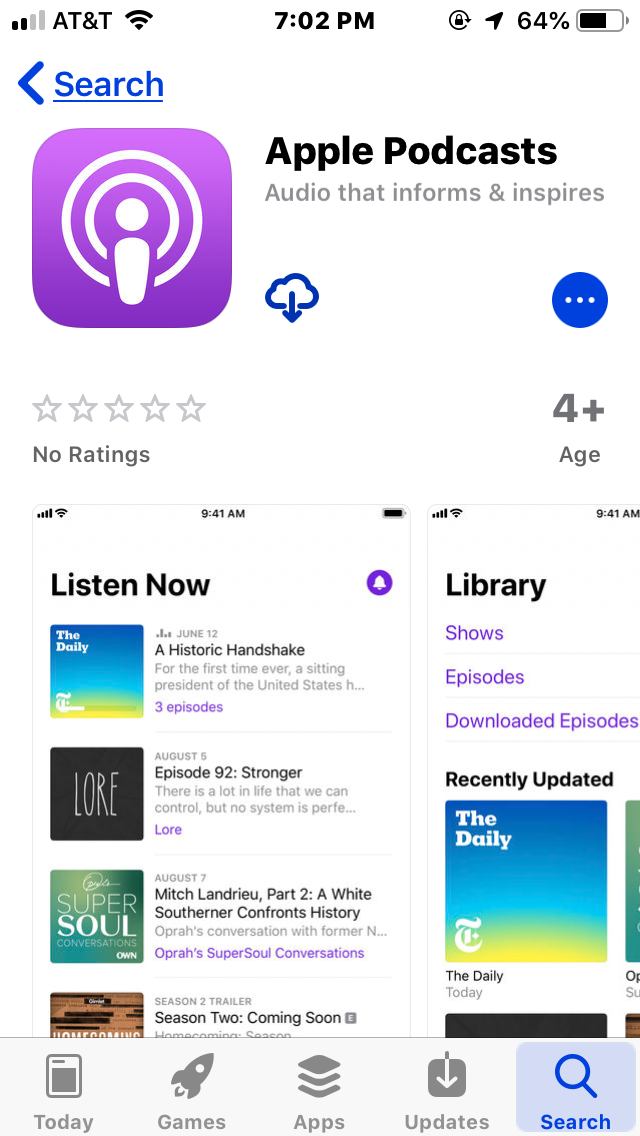The image size is (640, 1136).
Task: Go back to Search results
Action: [90, 85]
